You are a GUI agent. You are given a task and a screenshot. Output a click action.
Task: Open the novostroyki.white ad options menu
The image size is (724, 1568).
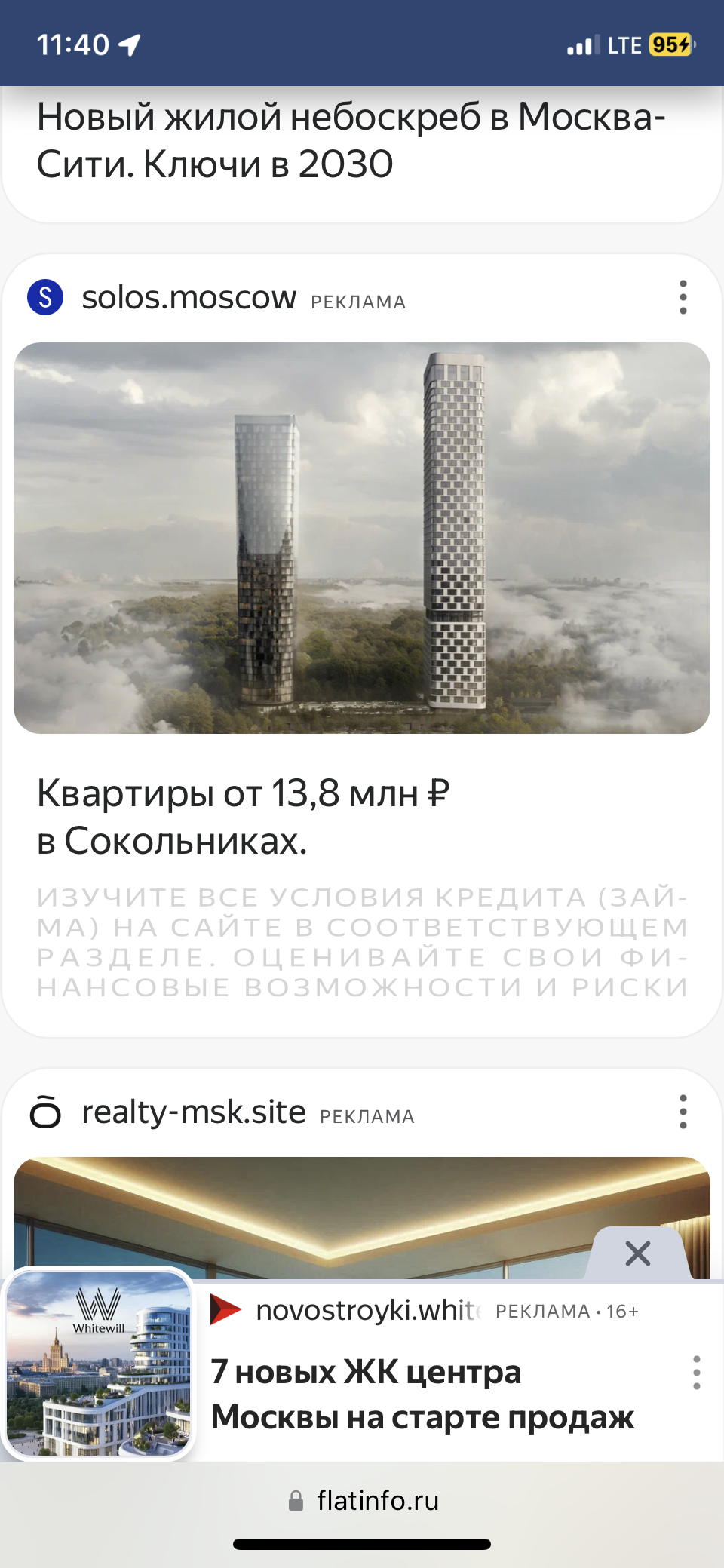click(696, 1373)
